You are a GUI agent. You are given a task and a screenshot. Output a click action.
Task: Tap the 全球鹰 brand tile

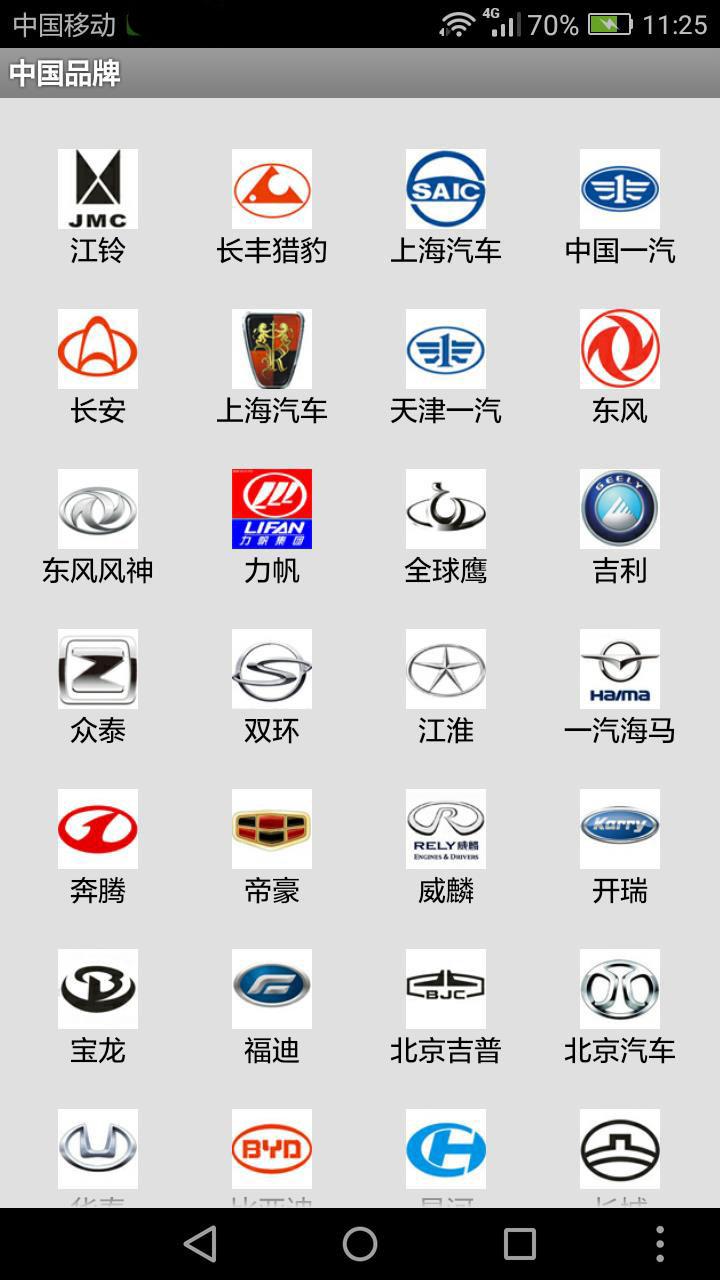(x=446, y=510)
